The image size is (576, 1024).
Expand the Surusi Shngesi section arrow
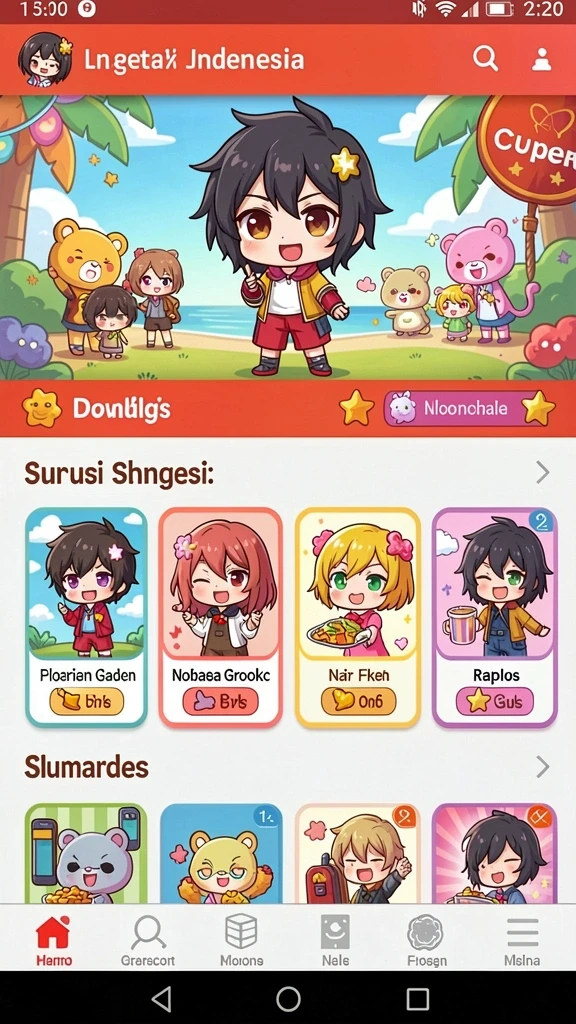[x=542, y=472]
